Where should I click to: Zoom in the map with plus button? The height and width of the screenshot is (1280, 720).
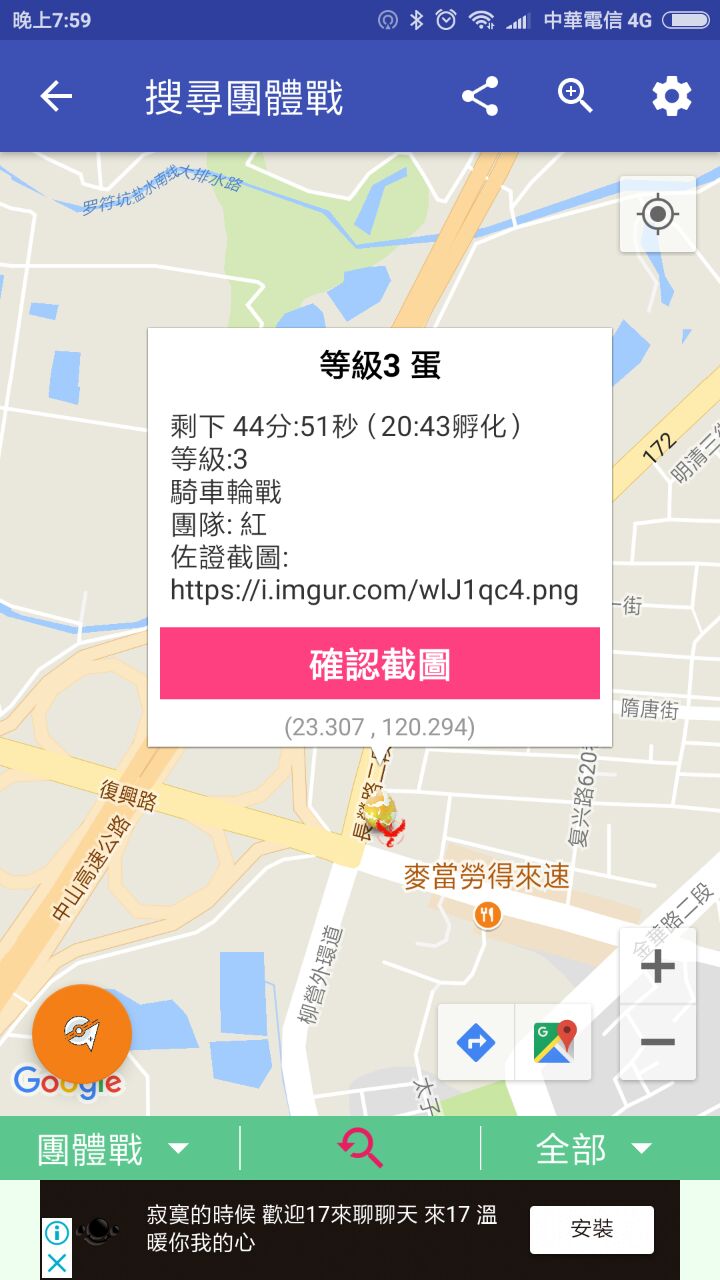[x=657, y=967]
